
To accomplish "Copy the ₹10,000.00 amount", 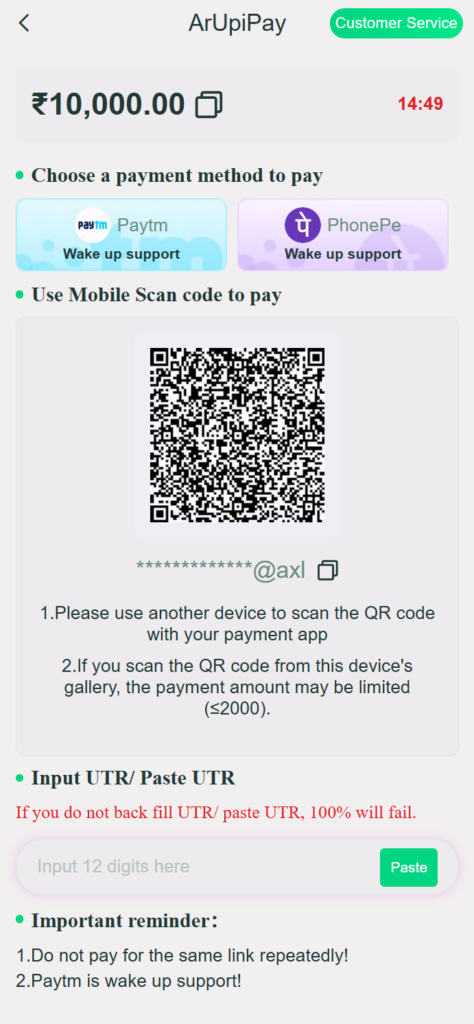I will 209,104.
